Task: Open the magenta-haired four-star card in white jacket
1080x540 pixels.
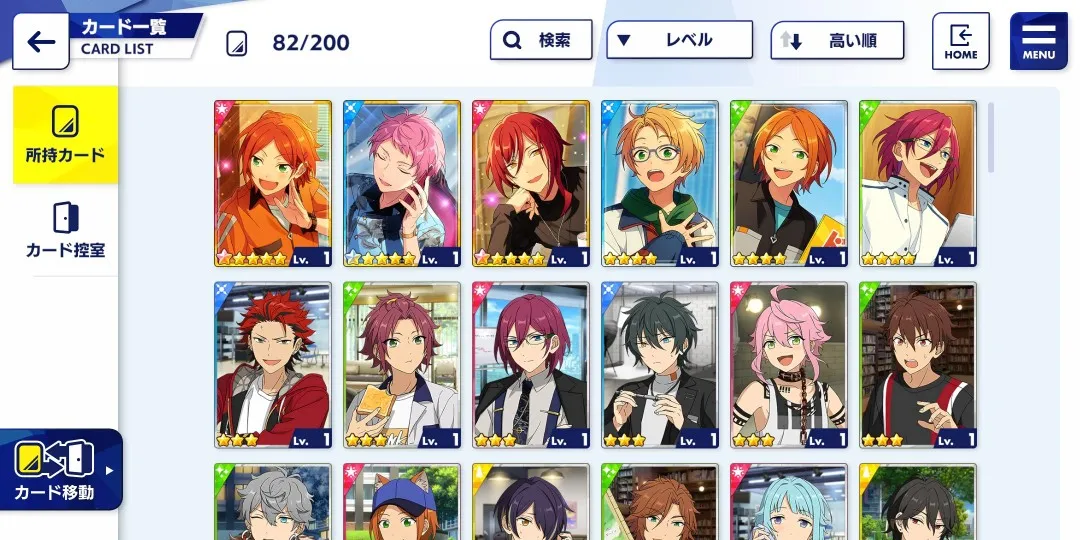Action: pyautogui.click(x=918, y=183)
